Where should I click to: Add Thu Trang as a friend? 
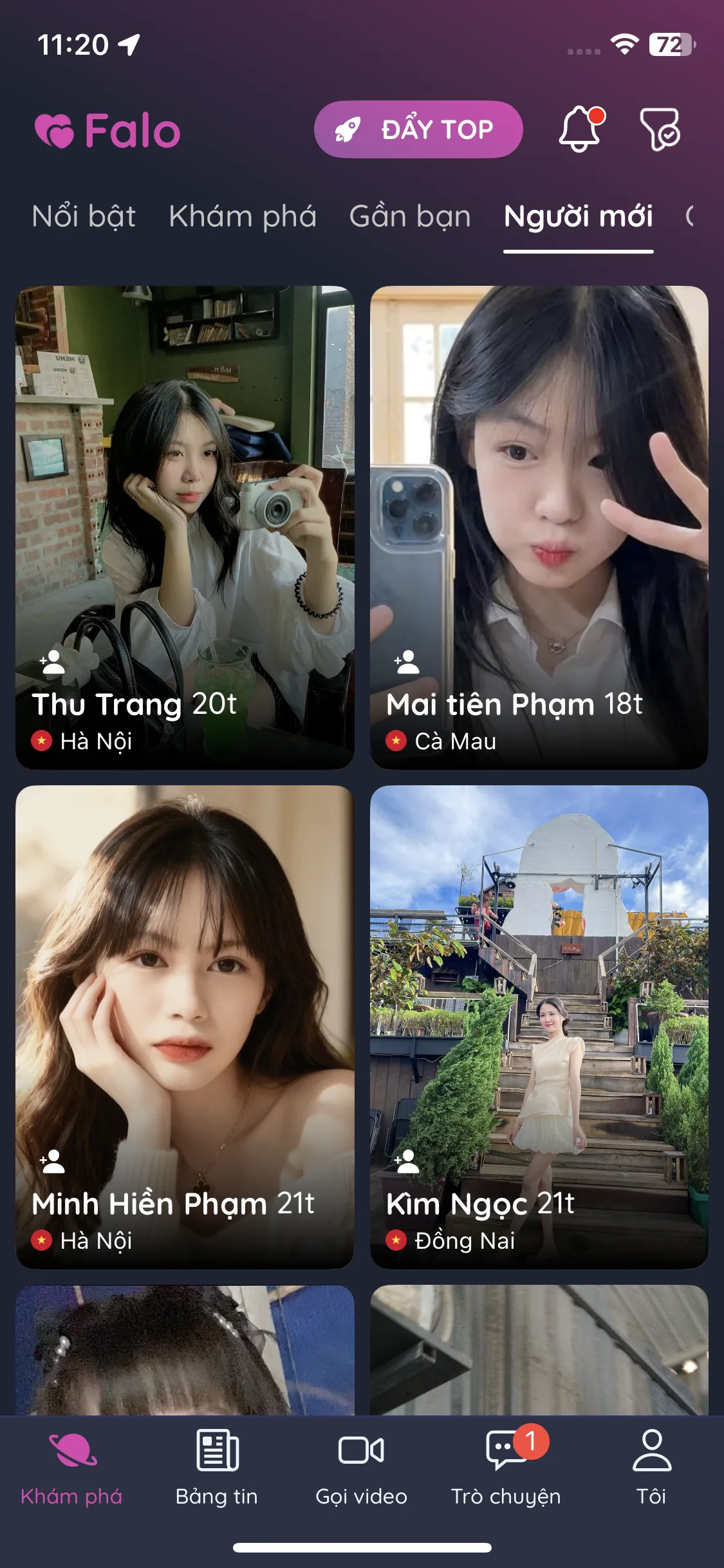point(53,662)
